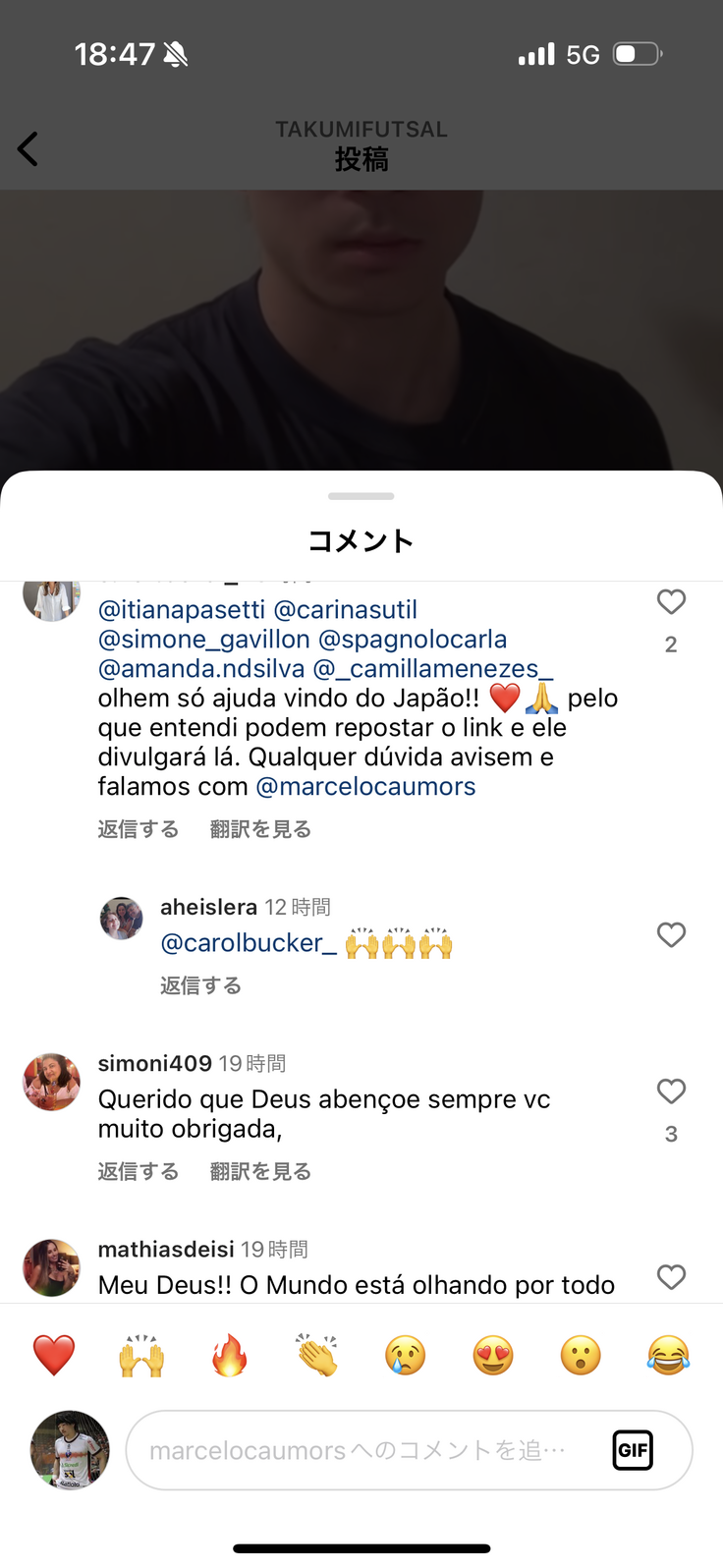
Task: Like the comment mentioning @itianapasetti
Action: (x=671, y=601)
